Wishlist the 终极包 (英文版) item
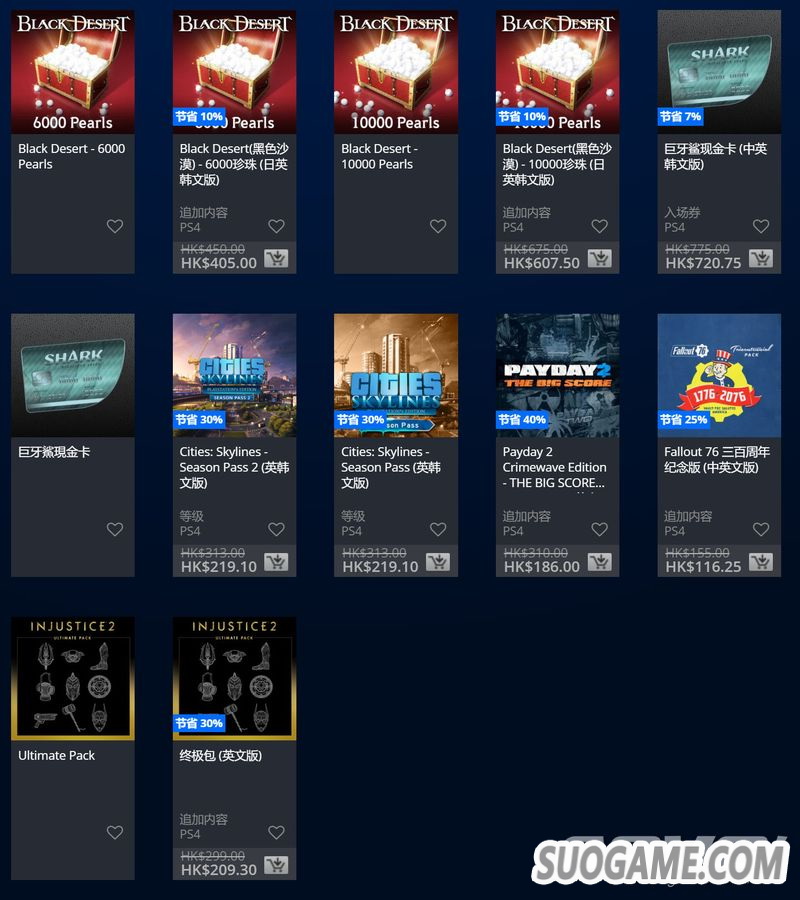 [276, 833]
